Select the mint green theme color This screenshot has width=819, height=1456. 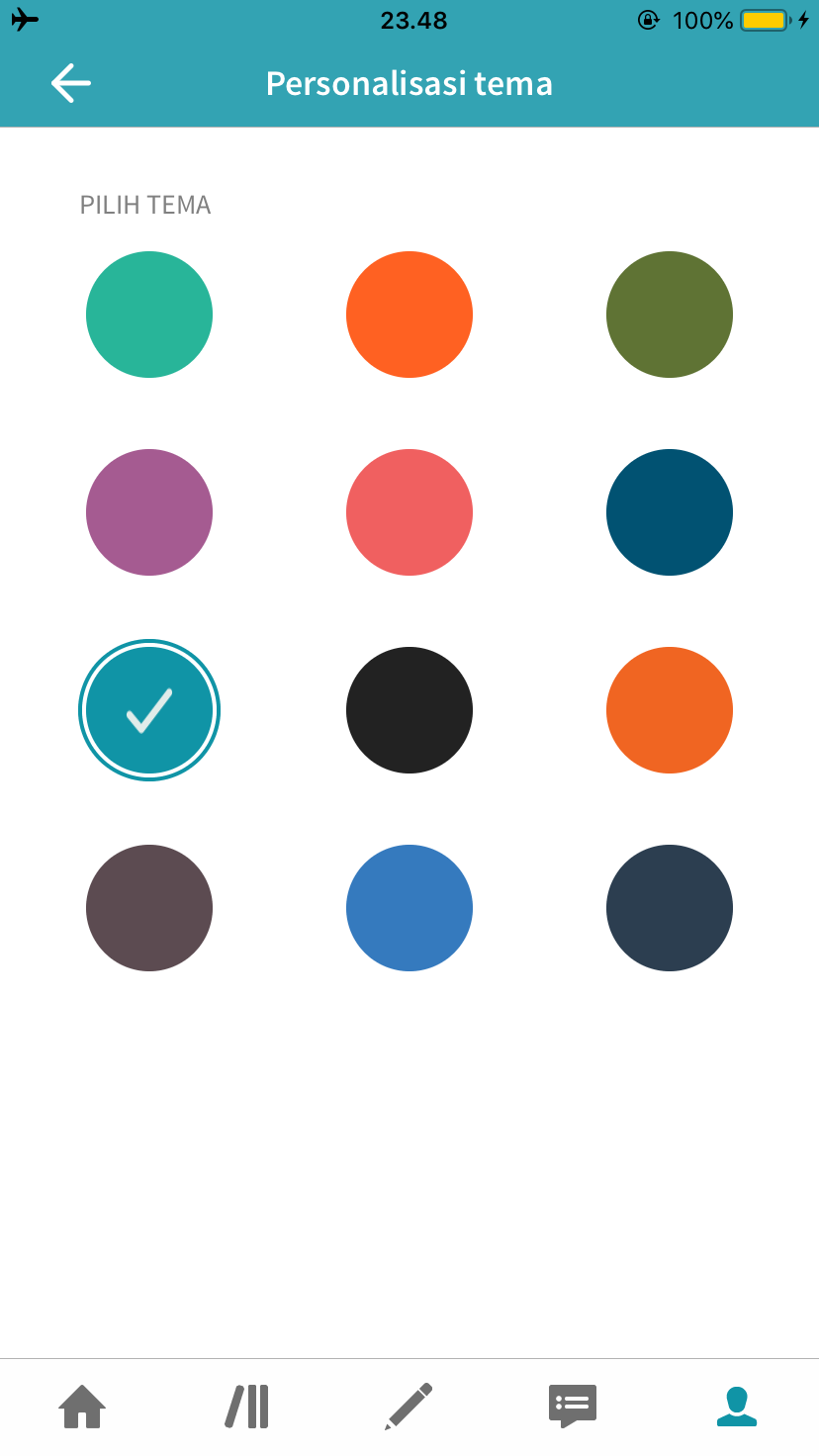pos(149,315)
